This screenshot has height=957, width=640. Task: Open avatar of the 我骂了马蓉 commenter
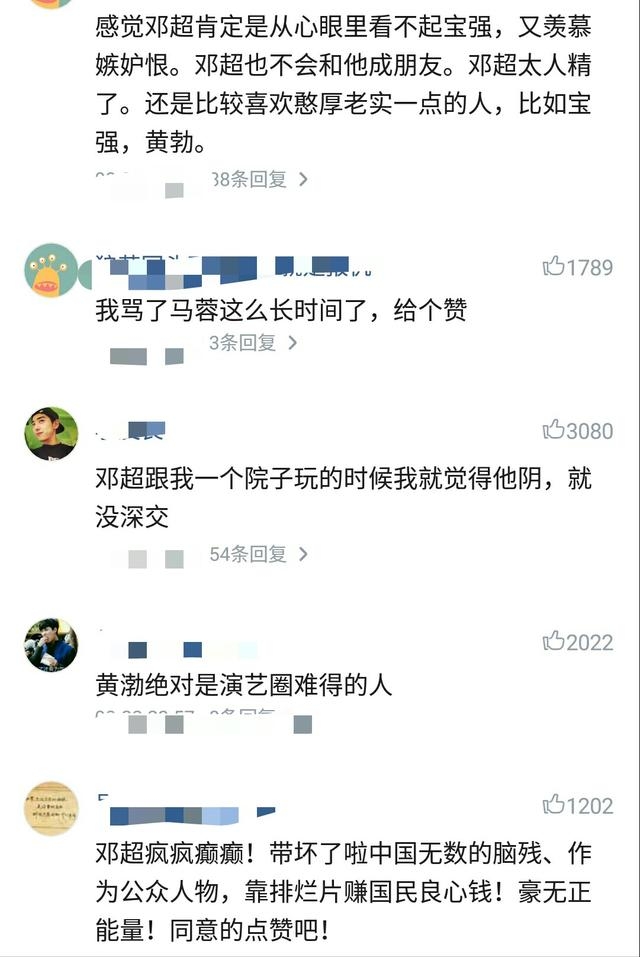[51, 270]
